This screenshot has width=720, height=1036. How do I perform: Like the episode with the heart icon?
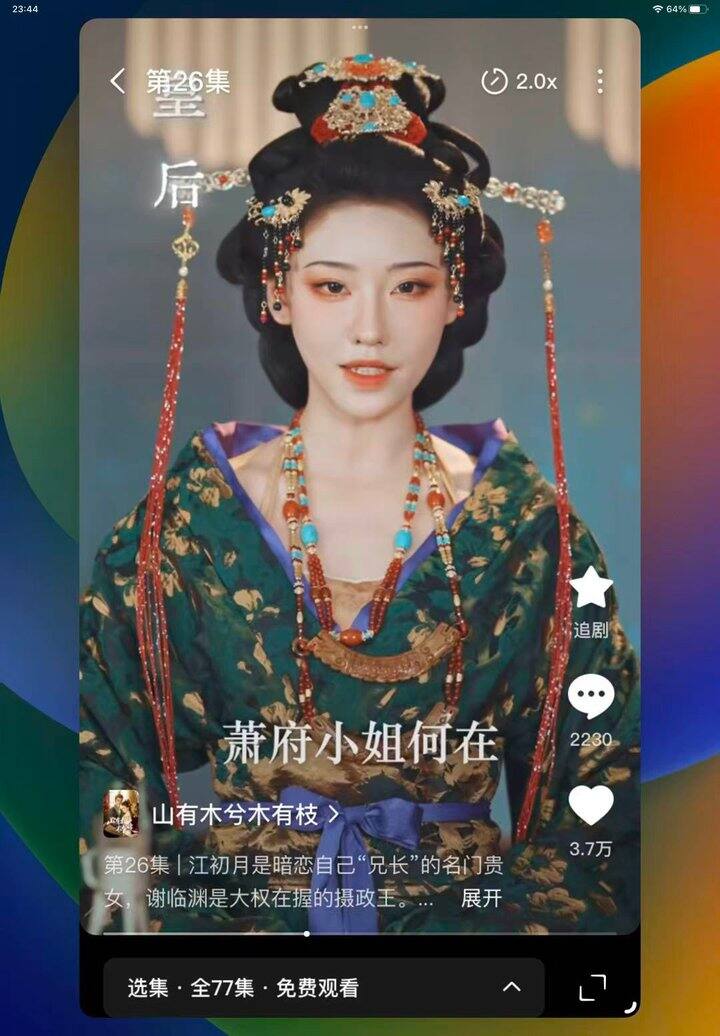pyautogui.click(x=591, y=821)
